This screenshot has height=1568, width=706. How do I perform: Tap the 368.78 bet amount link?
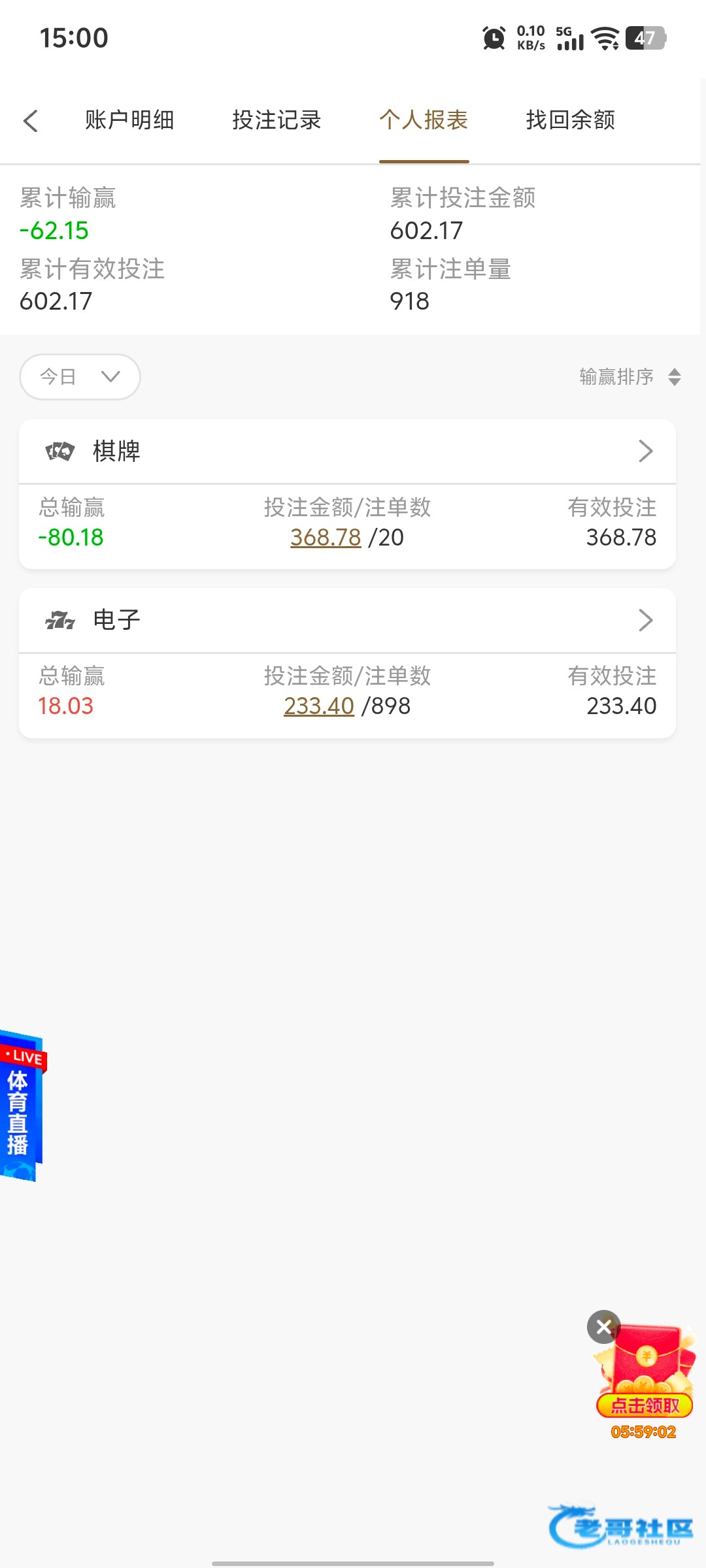pyautogui.click(x=326, y=538)
